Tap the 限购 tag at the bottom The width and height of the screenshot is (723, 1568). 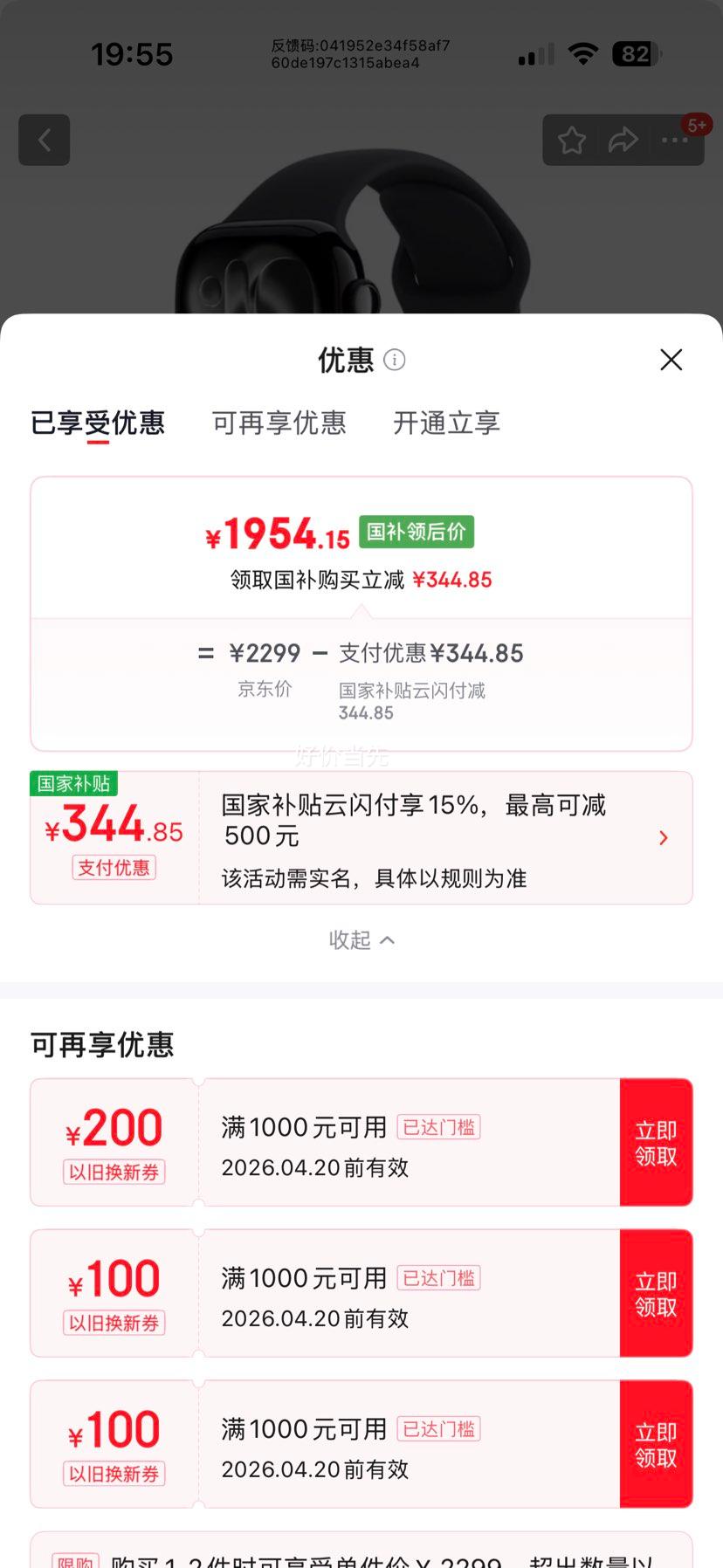point(75,1558)
